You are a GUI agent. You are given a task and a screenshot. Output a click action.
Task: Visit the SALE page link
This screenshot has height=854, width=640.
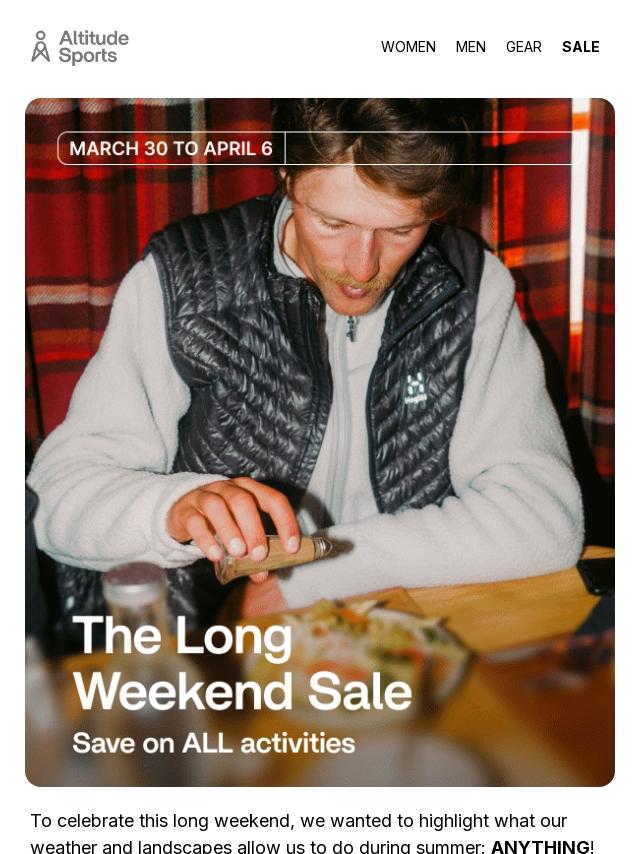click(x=580, y=47)
